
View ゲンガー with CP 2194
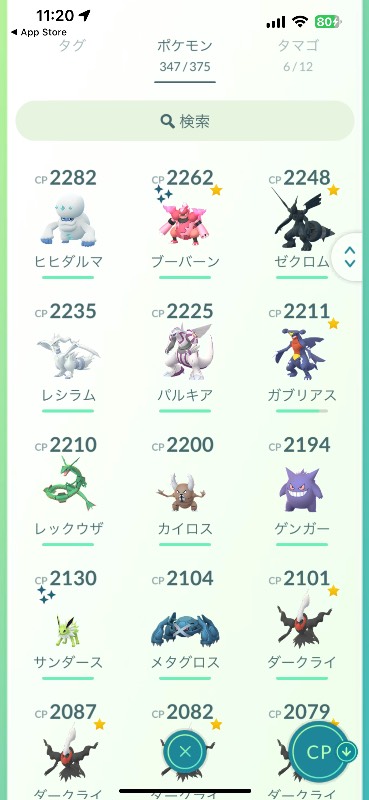tap(302, 491)
